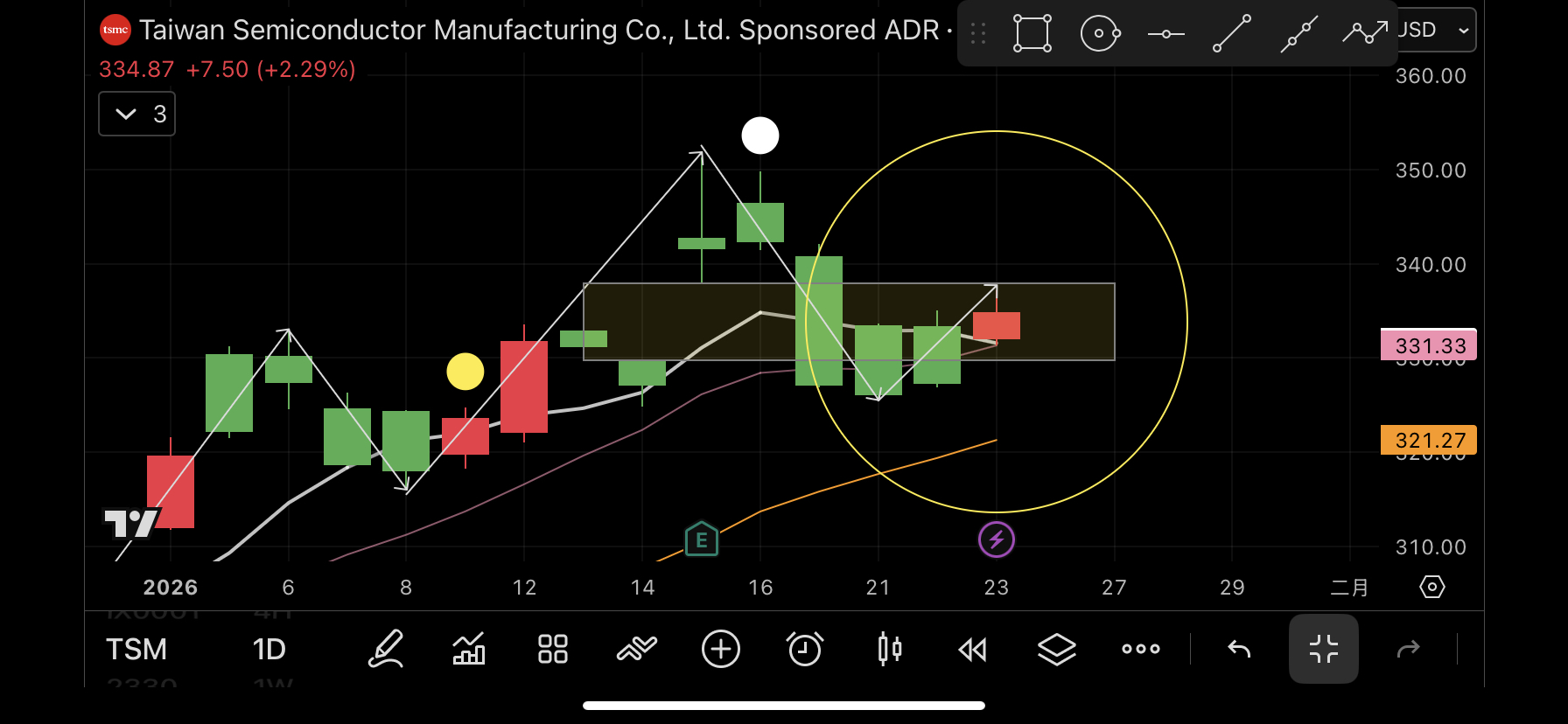Open the pencil drawing tools
Image resolution: width=1568 pixels, height=724 pixels.
point(385,650)
